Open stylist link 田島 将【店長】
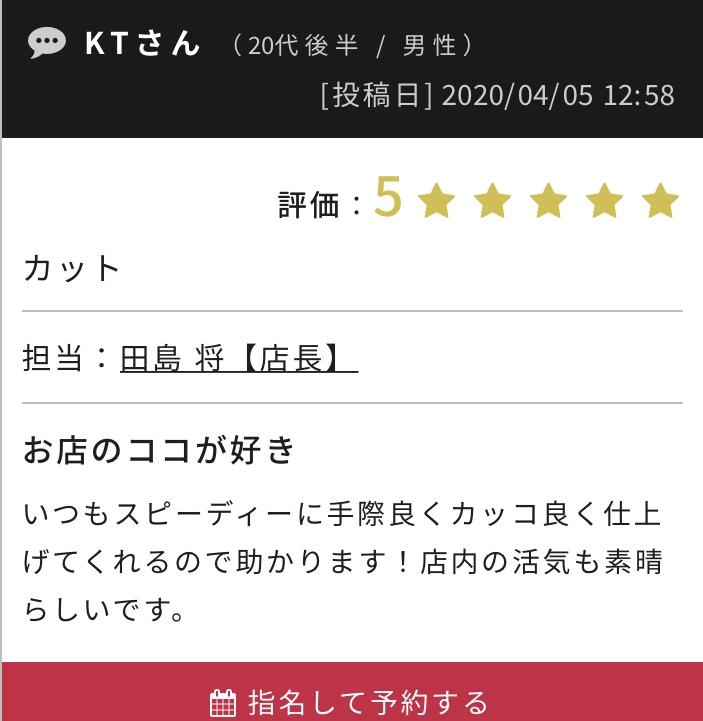Screen dimensions: 703x721 pos(238,358)
